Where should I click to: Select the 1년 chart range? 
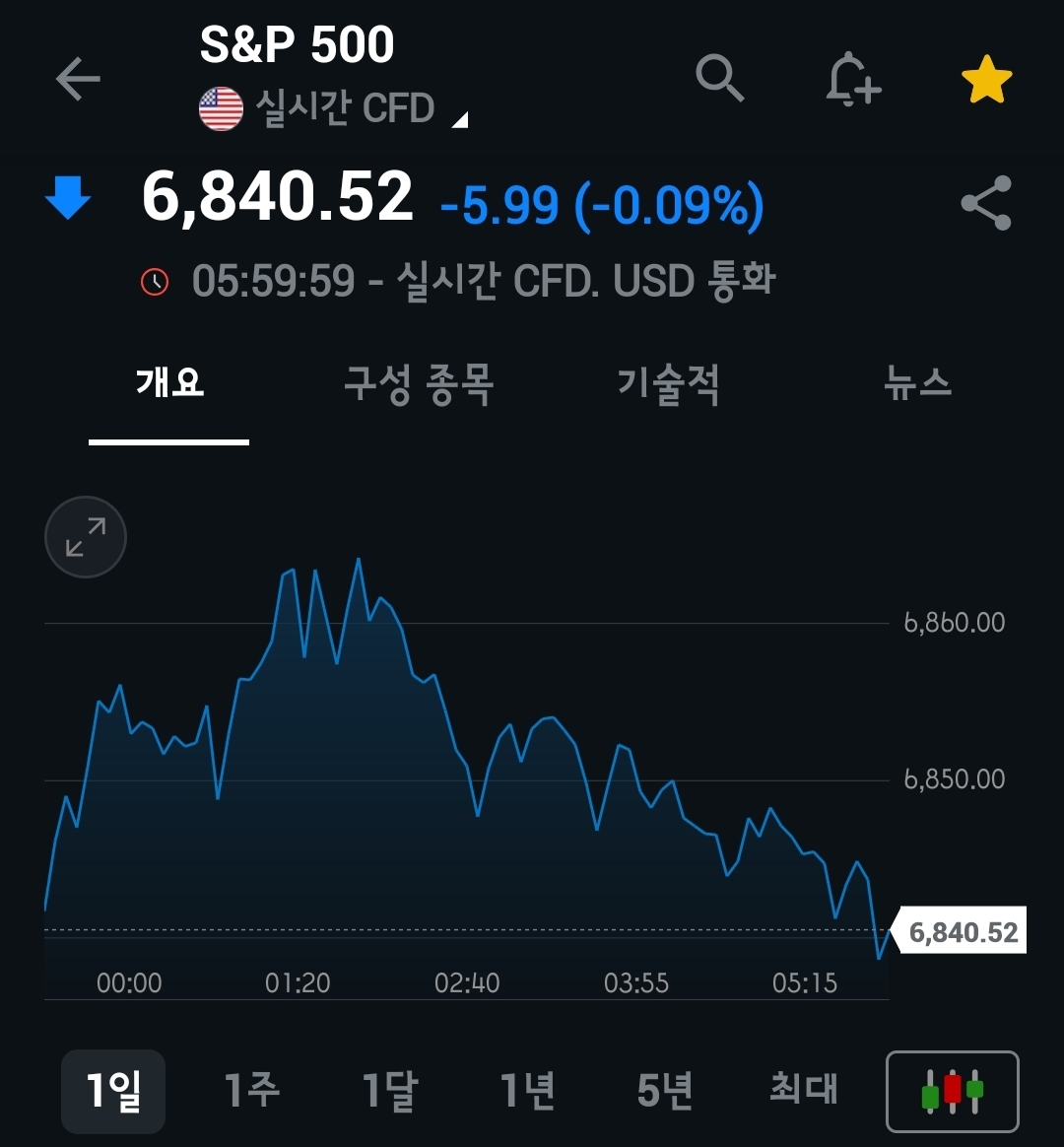528,1091
